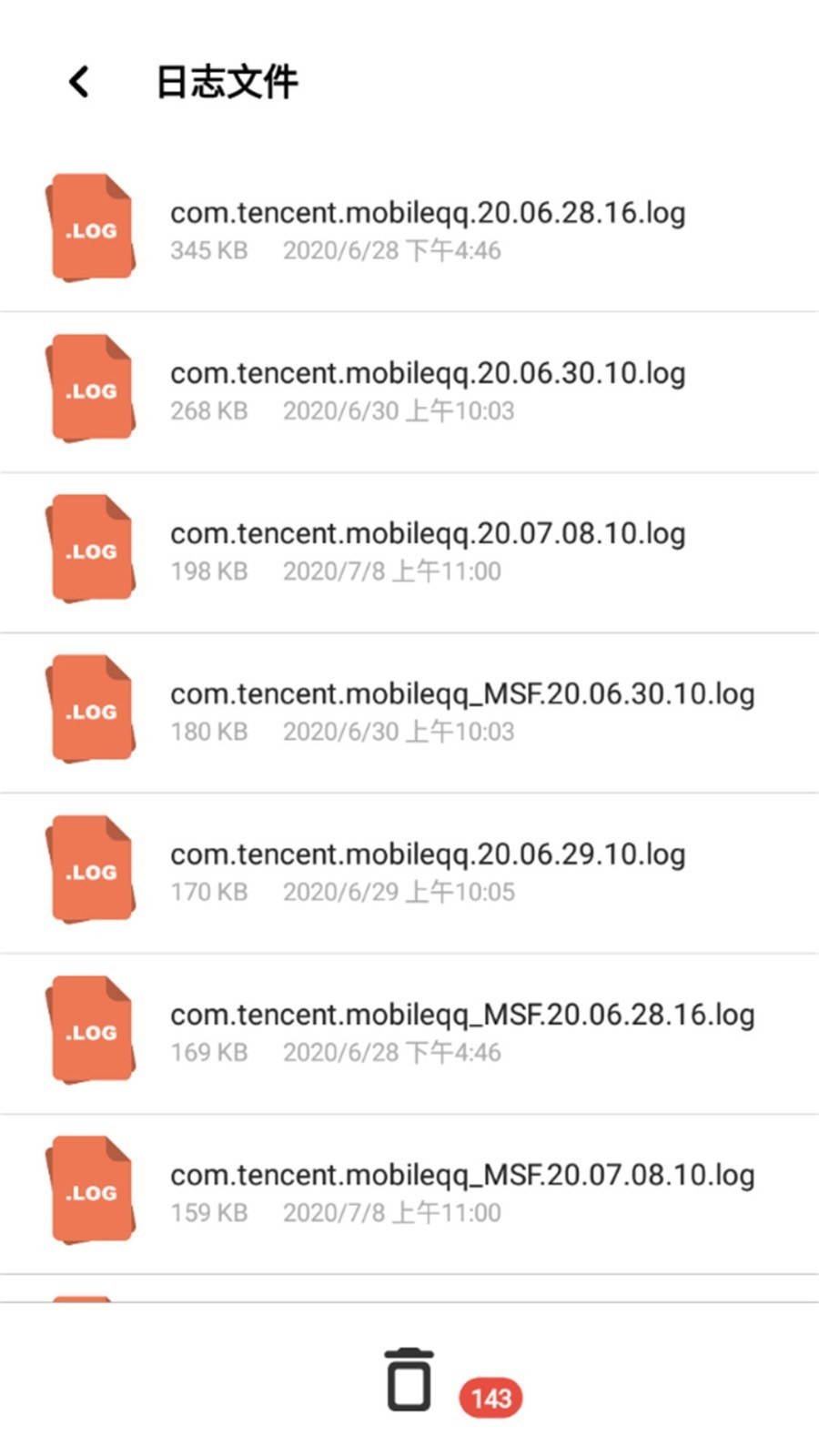Select com.tencent.mobileqq.20.06.29.10.log file
Image resolution: width=819 pixels, height=1456 pixels.
pyautogui.click(x=427, y=871)
